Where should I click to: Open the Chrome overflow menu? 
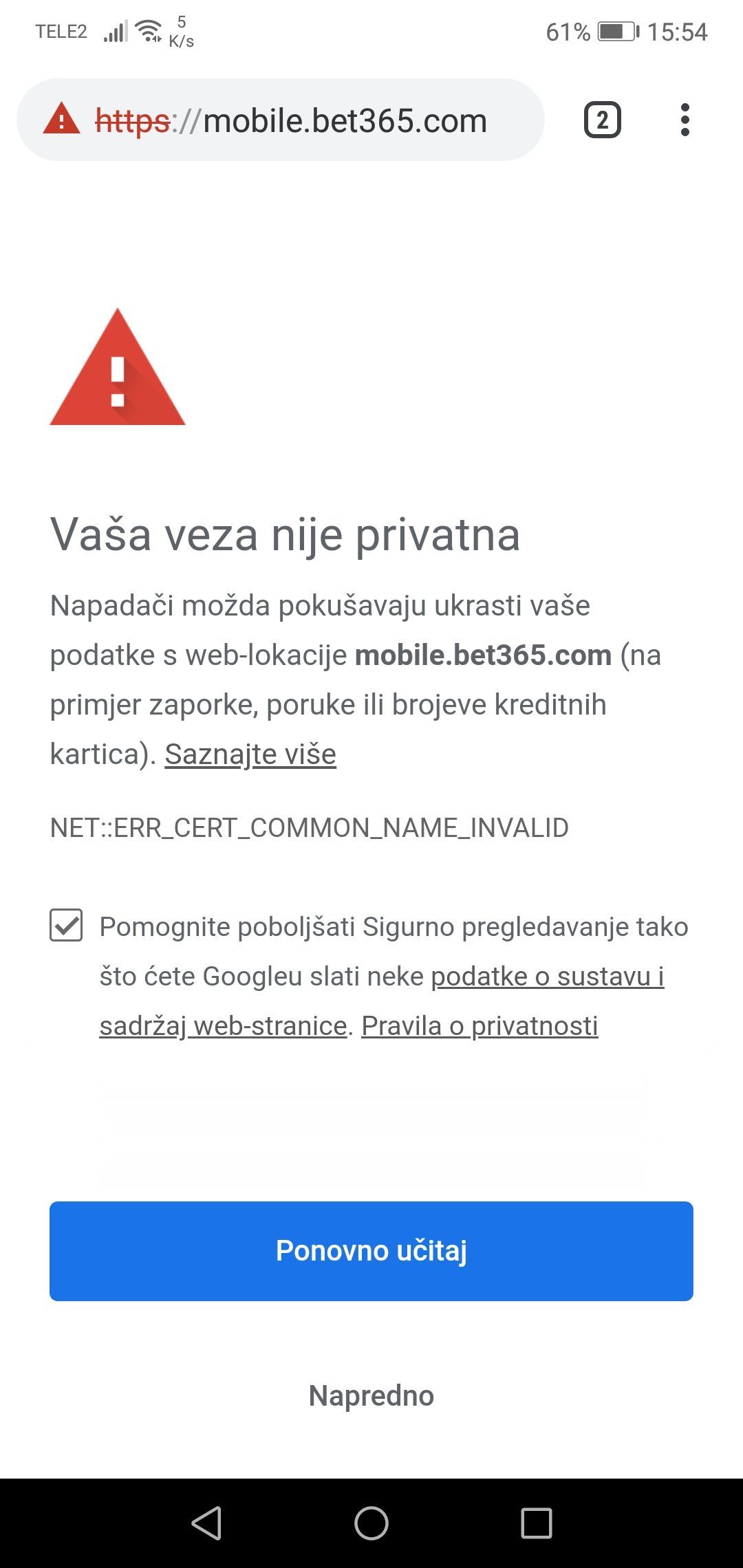pyautogui.click(x=685, y=120)
